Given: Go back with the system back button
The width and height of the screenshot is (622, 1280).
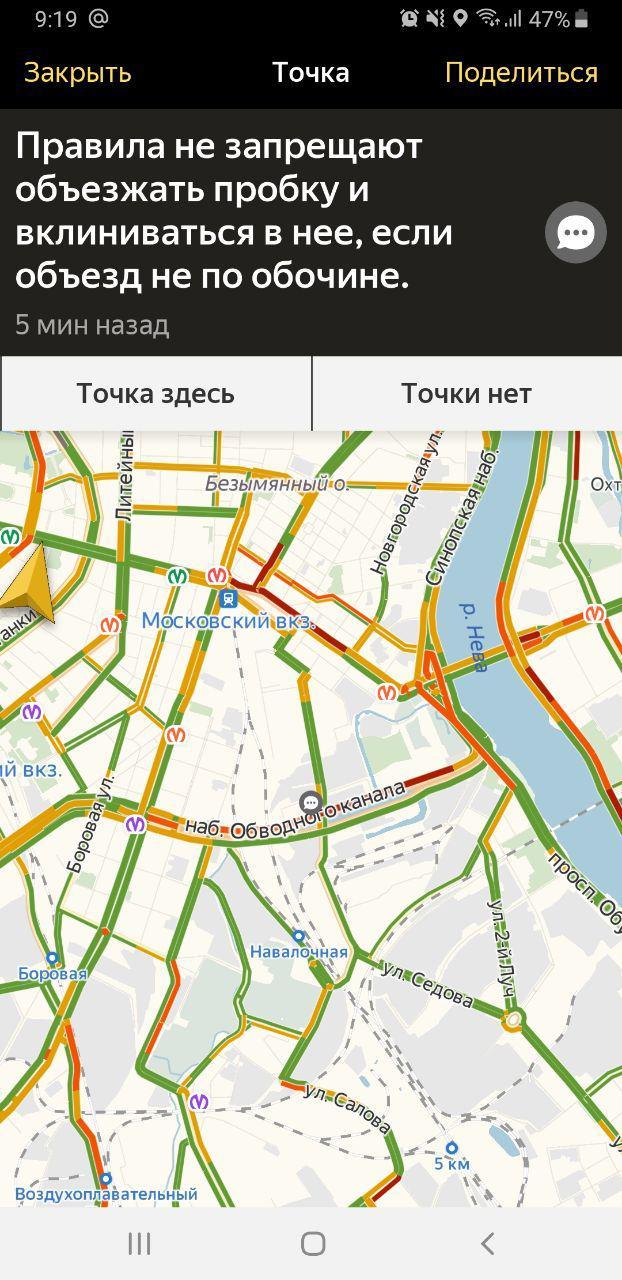Looking at the screenshot, I should click(487, 1243).
